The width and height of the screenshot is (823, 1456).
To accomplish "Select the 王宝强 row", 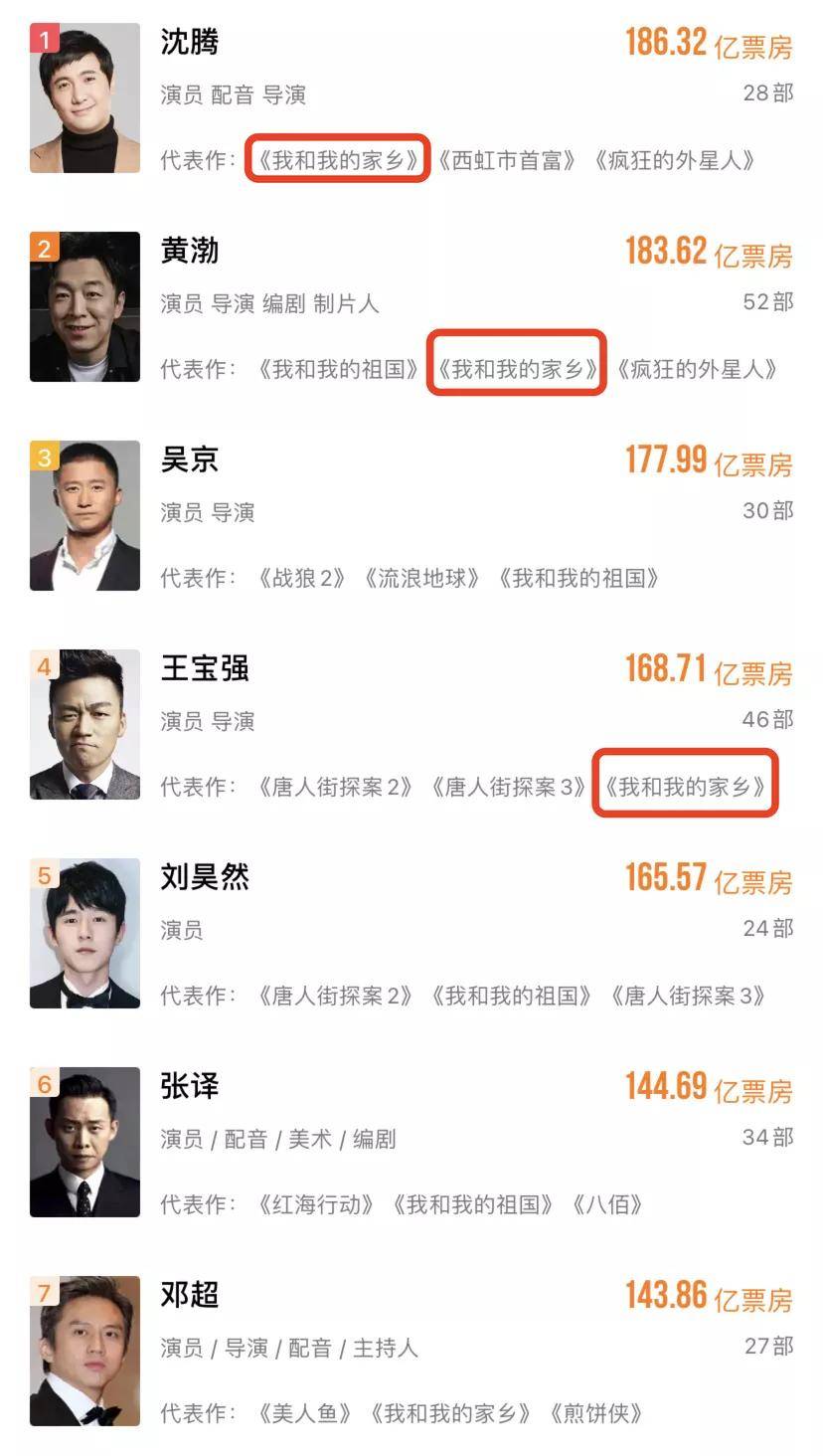I will point(411,725).
